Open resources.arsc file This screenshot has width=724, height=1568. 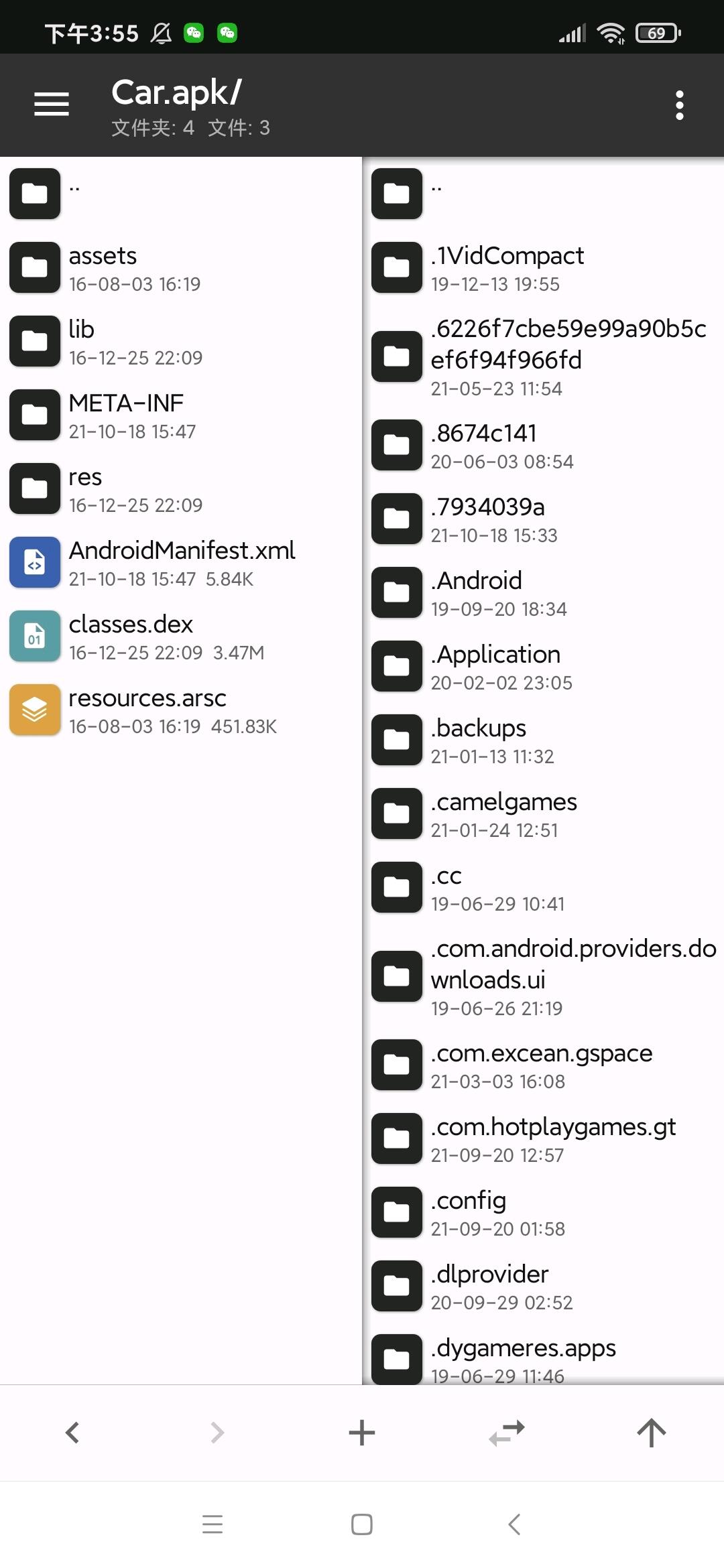[x=147, y=710]
